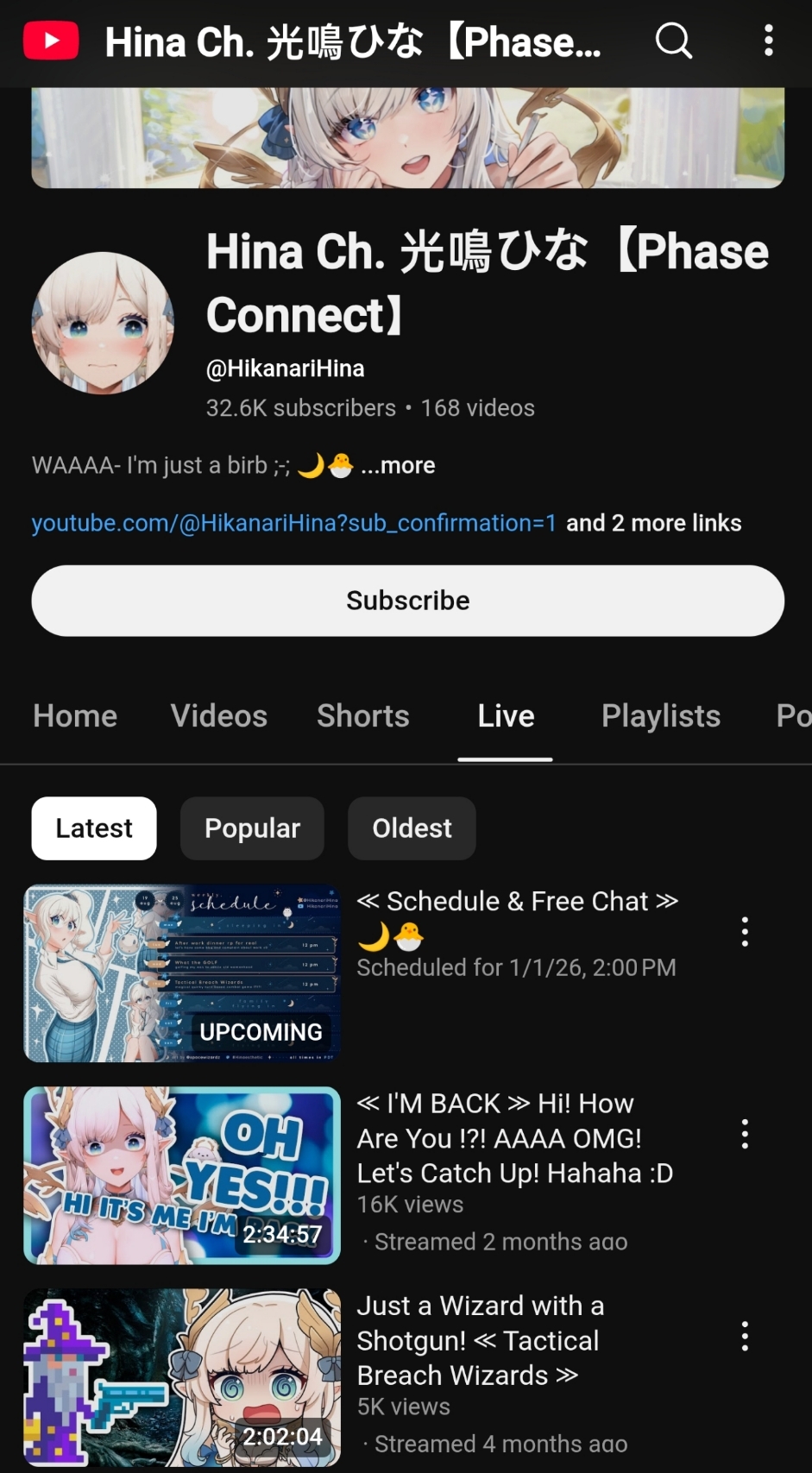Play the I'M BACK stream video
This screenshot has width=812, height=1473.
182,1175
